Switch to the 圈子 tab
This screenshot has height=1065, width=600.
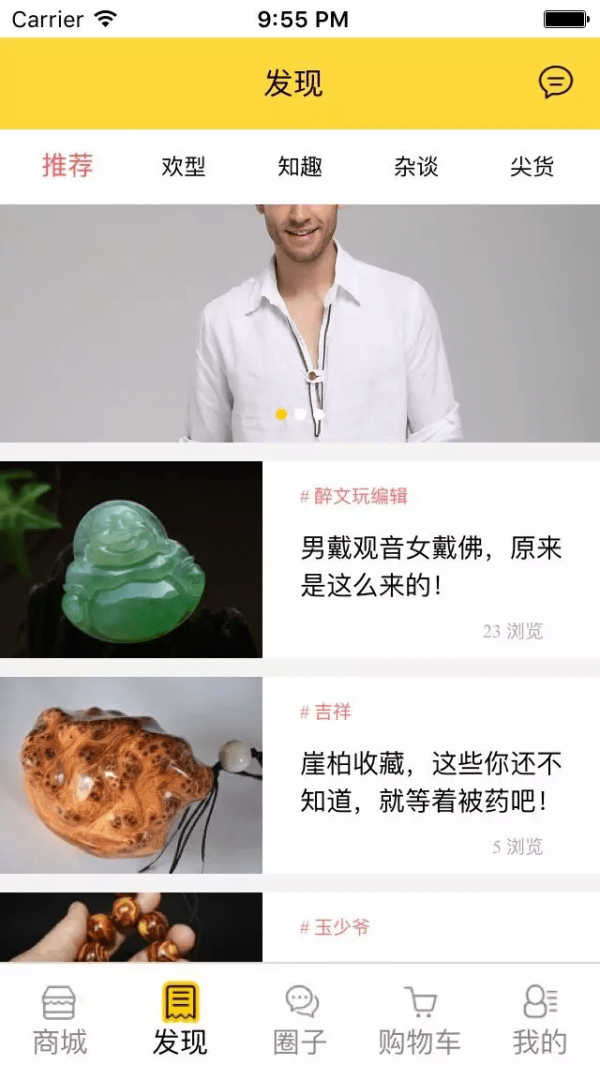point(300,1020)
